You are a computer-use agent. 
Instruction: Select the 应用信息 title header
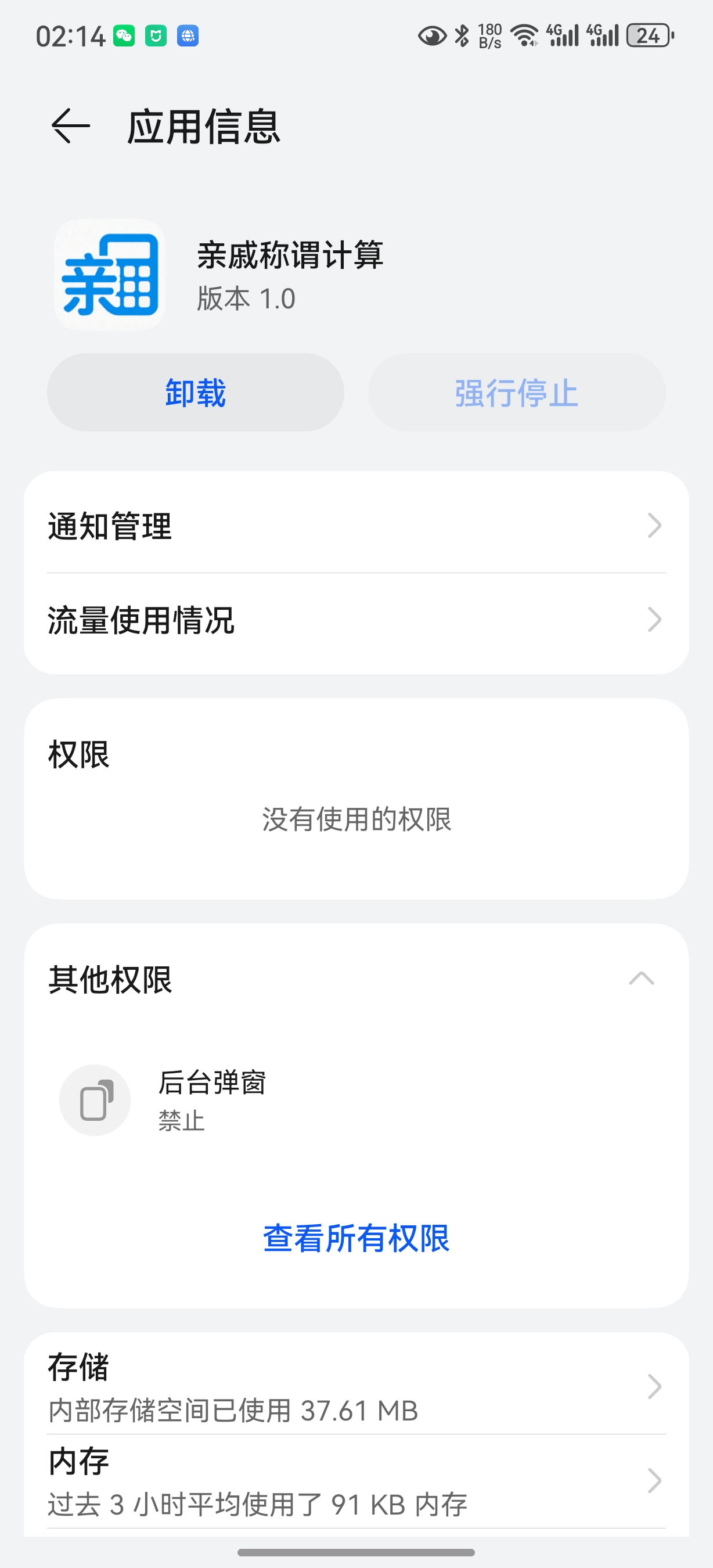[205, 127]
